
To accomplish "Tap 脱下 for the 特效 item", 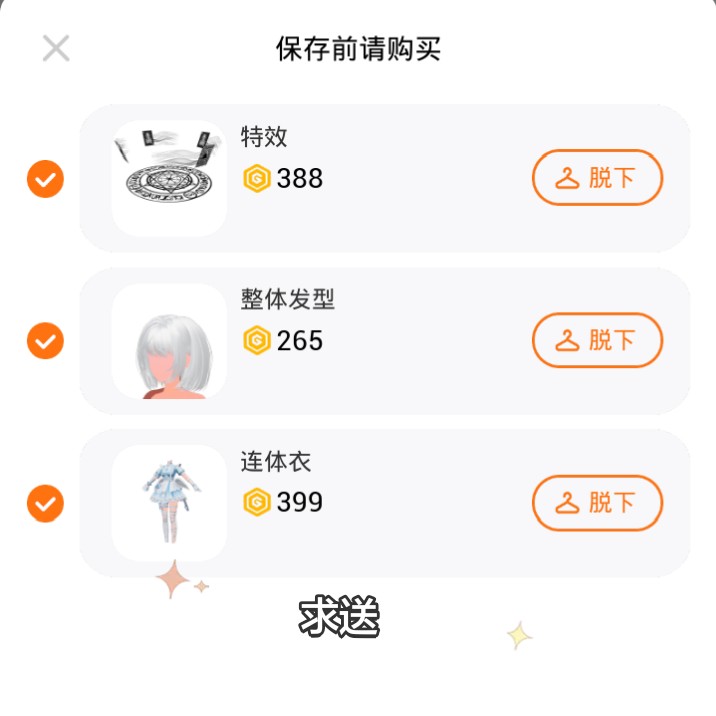I will pos(597,178).
